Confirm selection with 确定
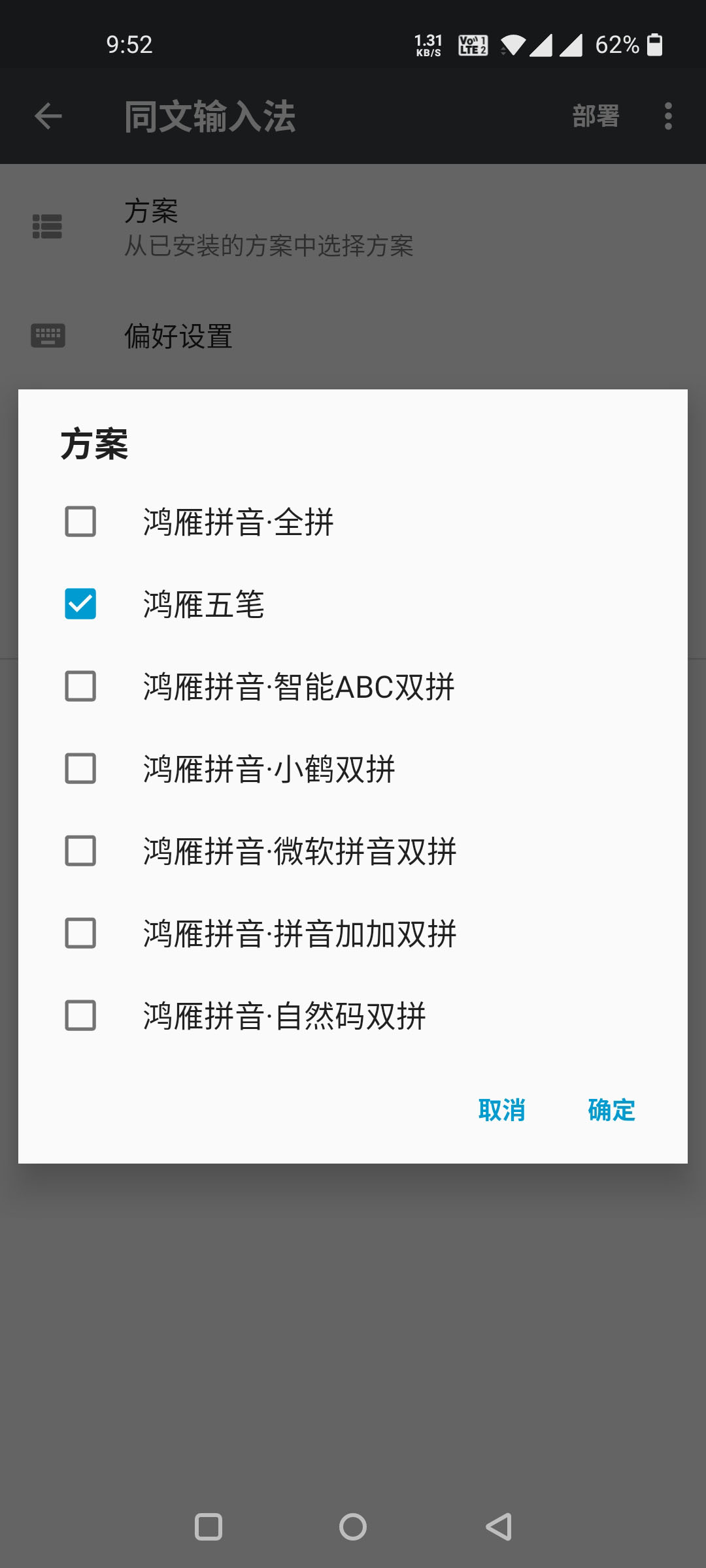Viewport: 706px width, 1568px height. pyautogui.click(x=611, y=1110)
